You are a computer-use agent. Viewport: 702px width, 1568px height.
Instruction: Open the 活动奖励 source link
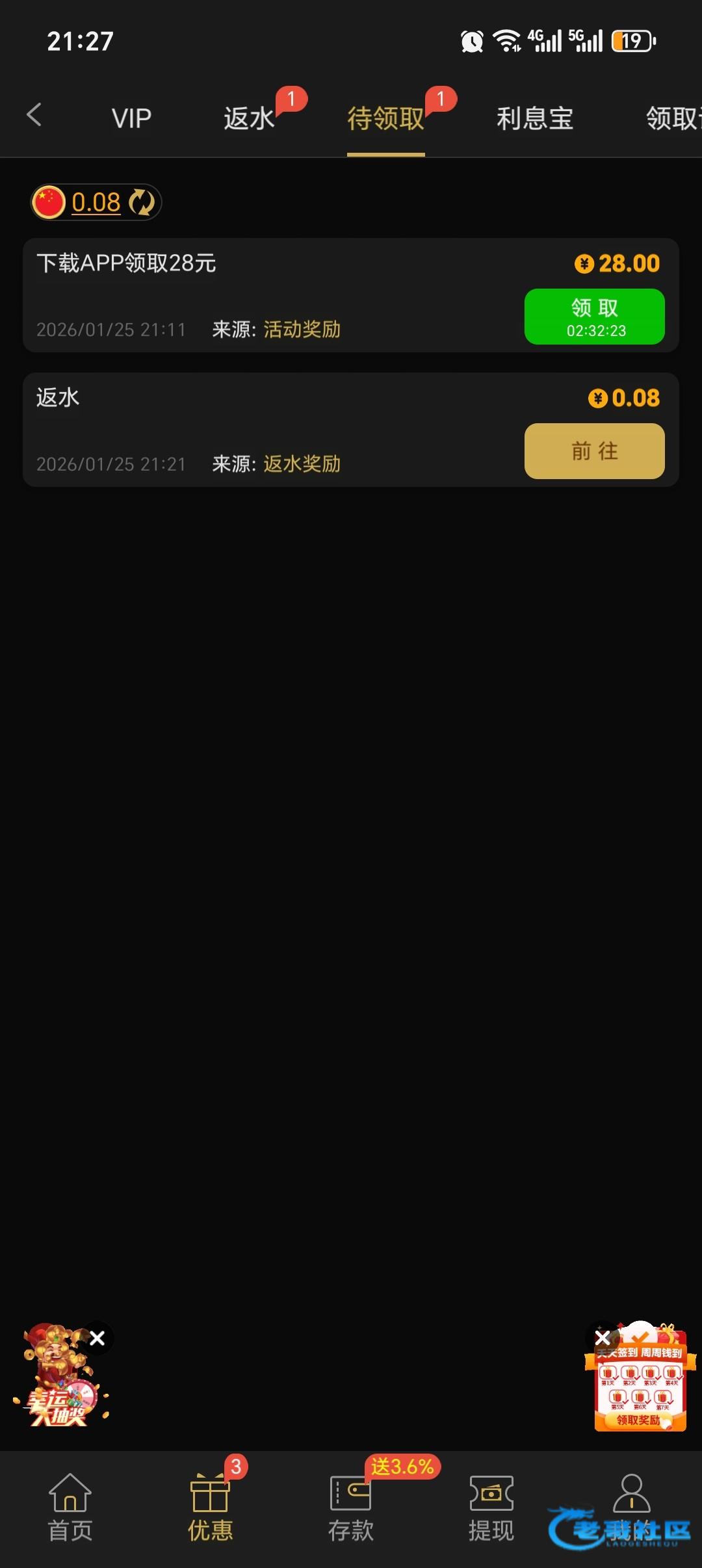[302, 330]
